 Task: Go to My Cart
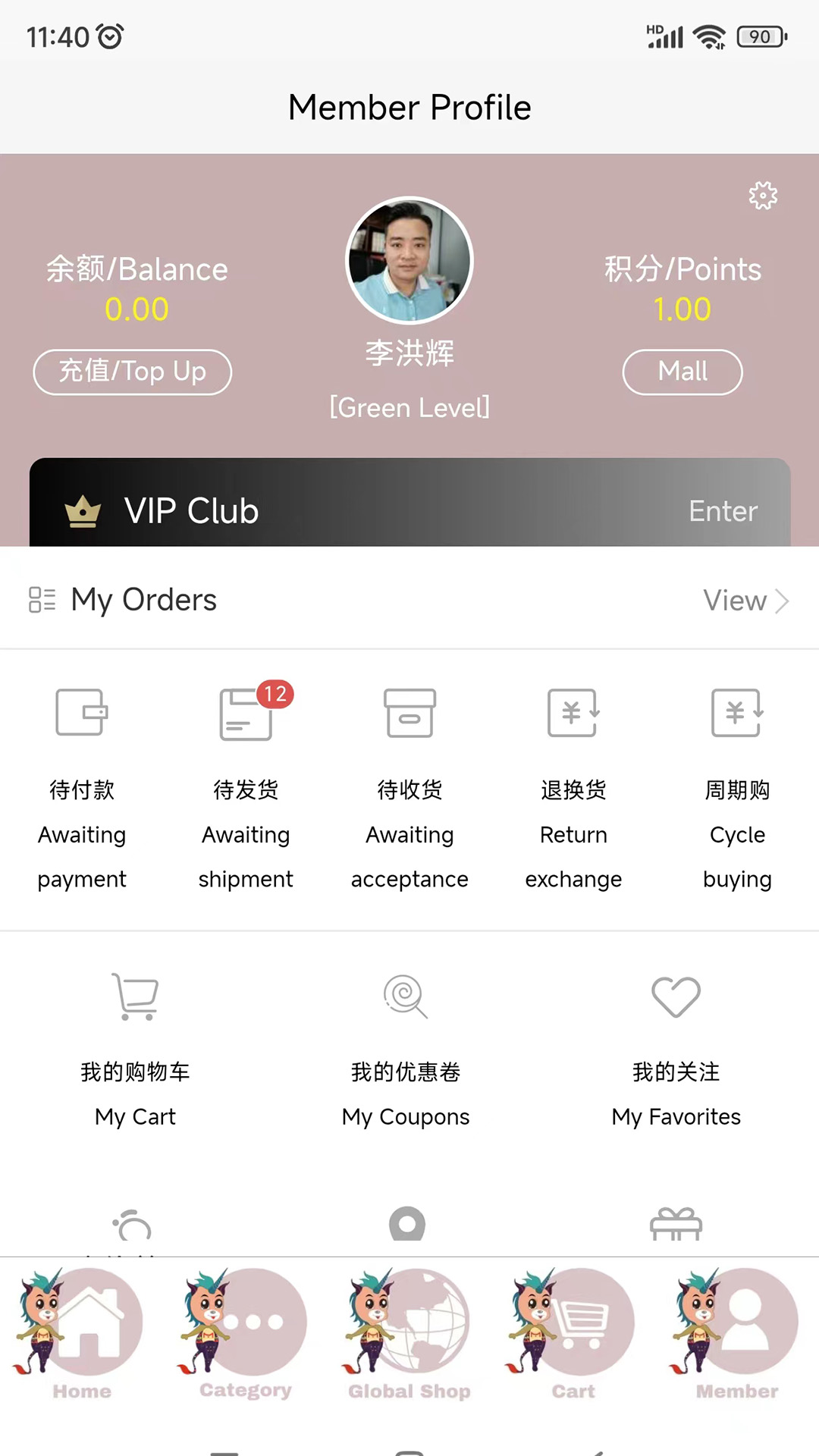coord(136,1046)
